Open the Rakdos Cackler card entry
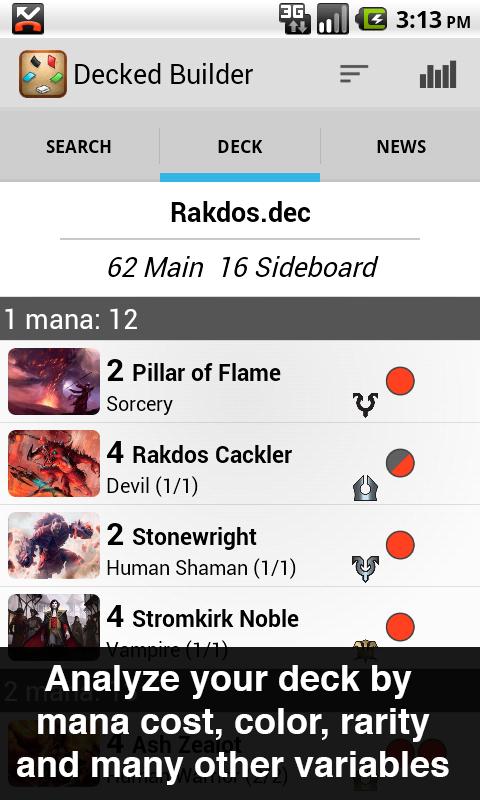Viewport: 480px width, 800px height. tap(240, 464)
